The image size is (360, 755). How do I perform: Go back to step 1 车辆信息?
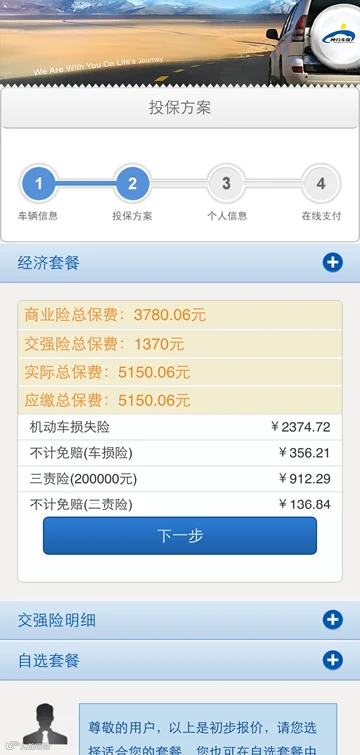click(x=39, y=183)
